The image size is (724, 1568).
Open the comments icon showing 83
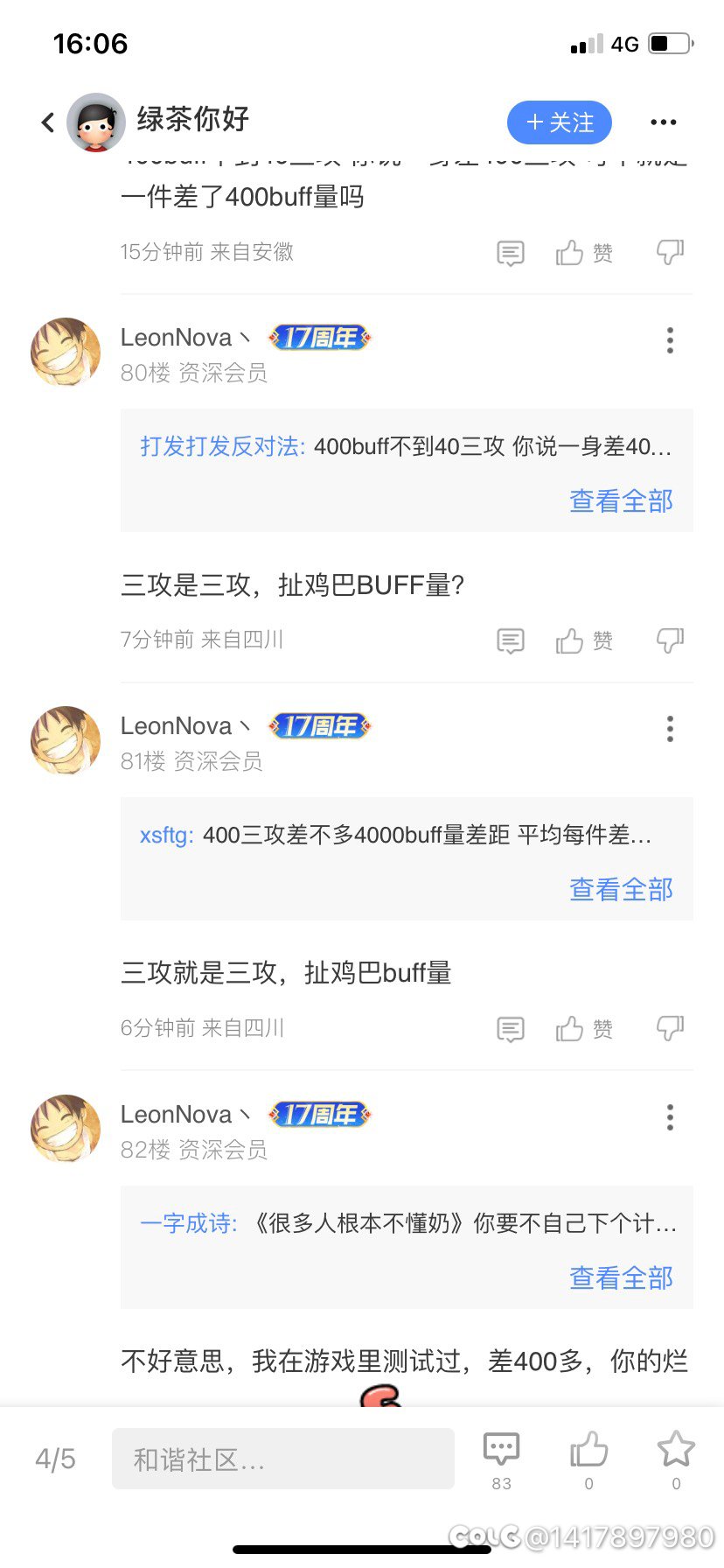click(502, 1460)
